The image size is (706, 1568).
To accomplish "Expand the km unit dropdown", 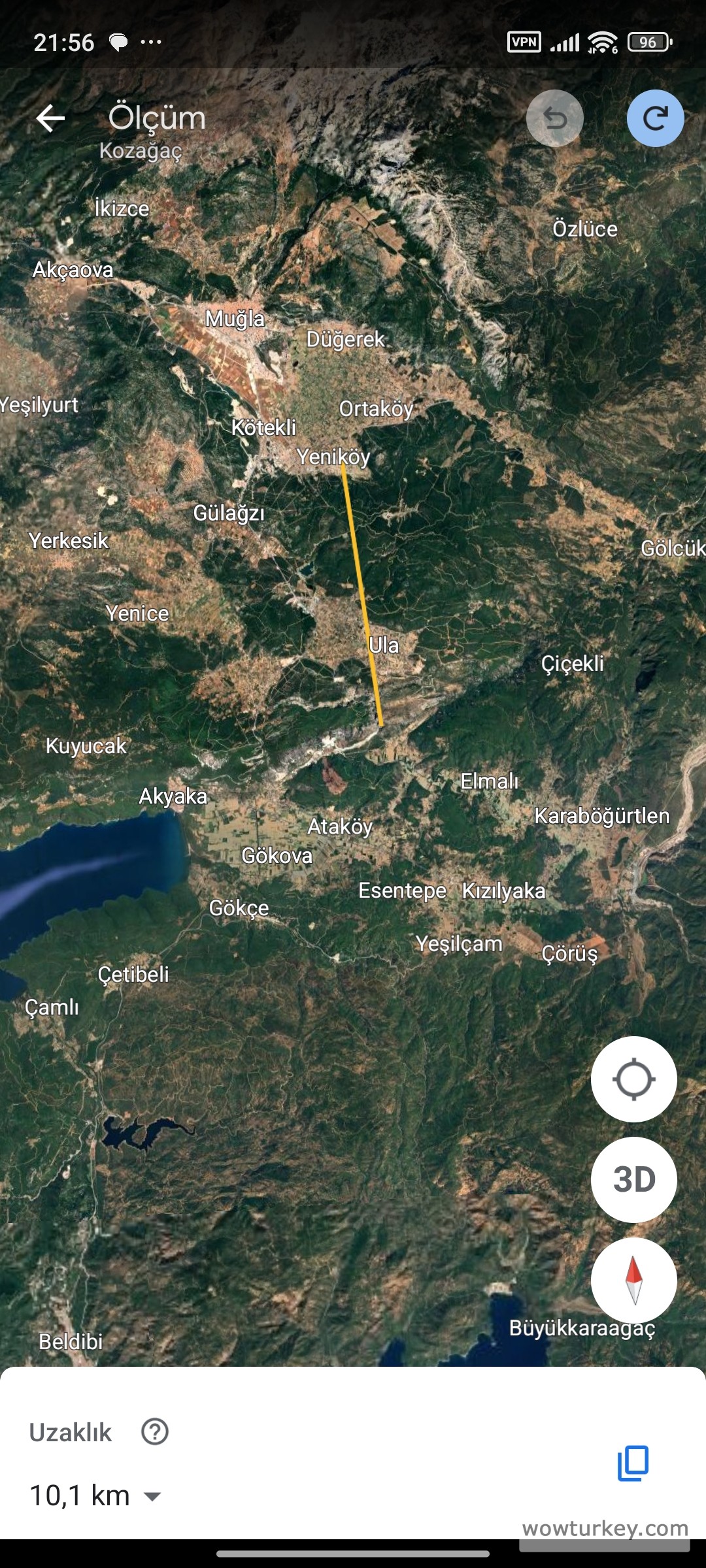I will coord(152,1496).
